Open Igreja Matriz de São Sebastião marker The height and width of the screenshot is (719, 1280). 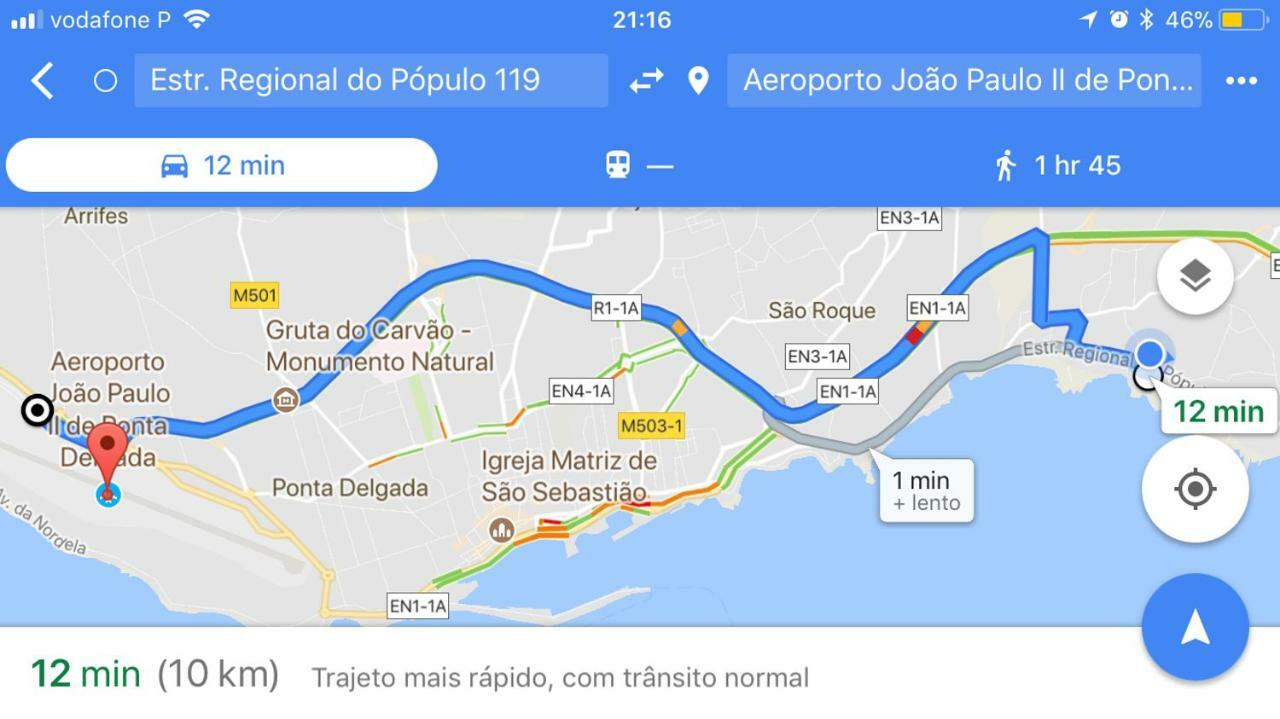click(x=502, y=529)
